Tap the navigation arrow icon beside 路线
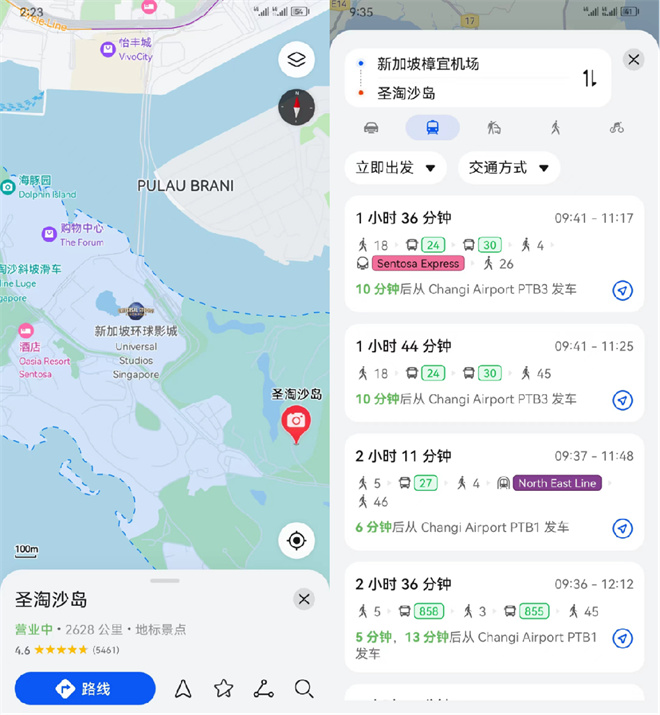The width and height of the screenshot is (660, 715). 183,688
